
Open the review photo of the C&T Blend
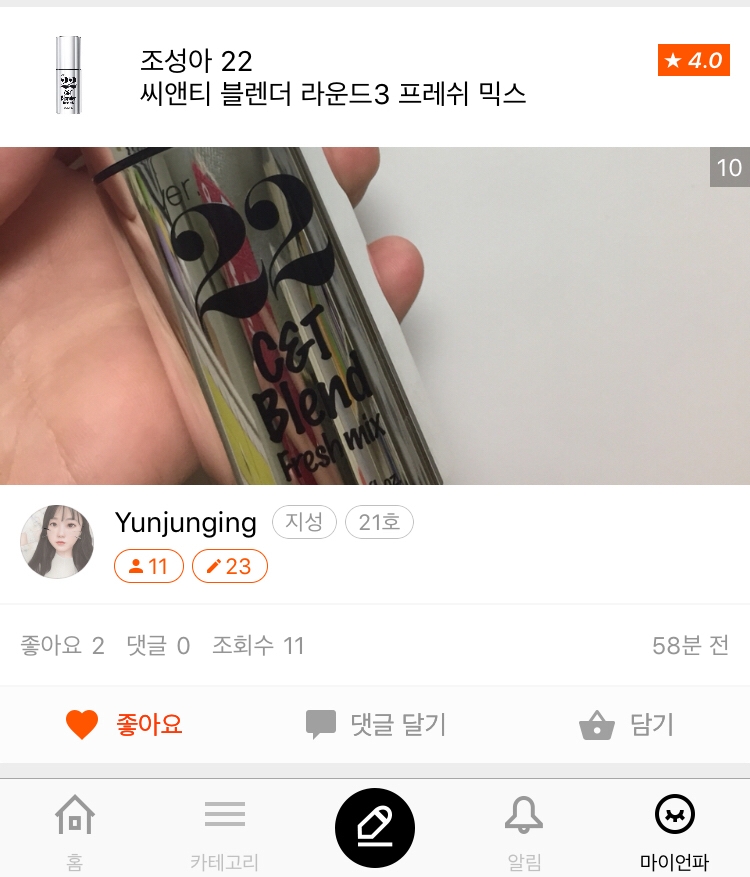pyautogui.click(x=375, y=316)
